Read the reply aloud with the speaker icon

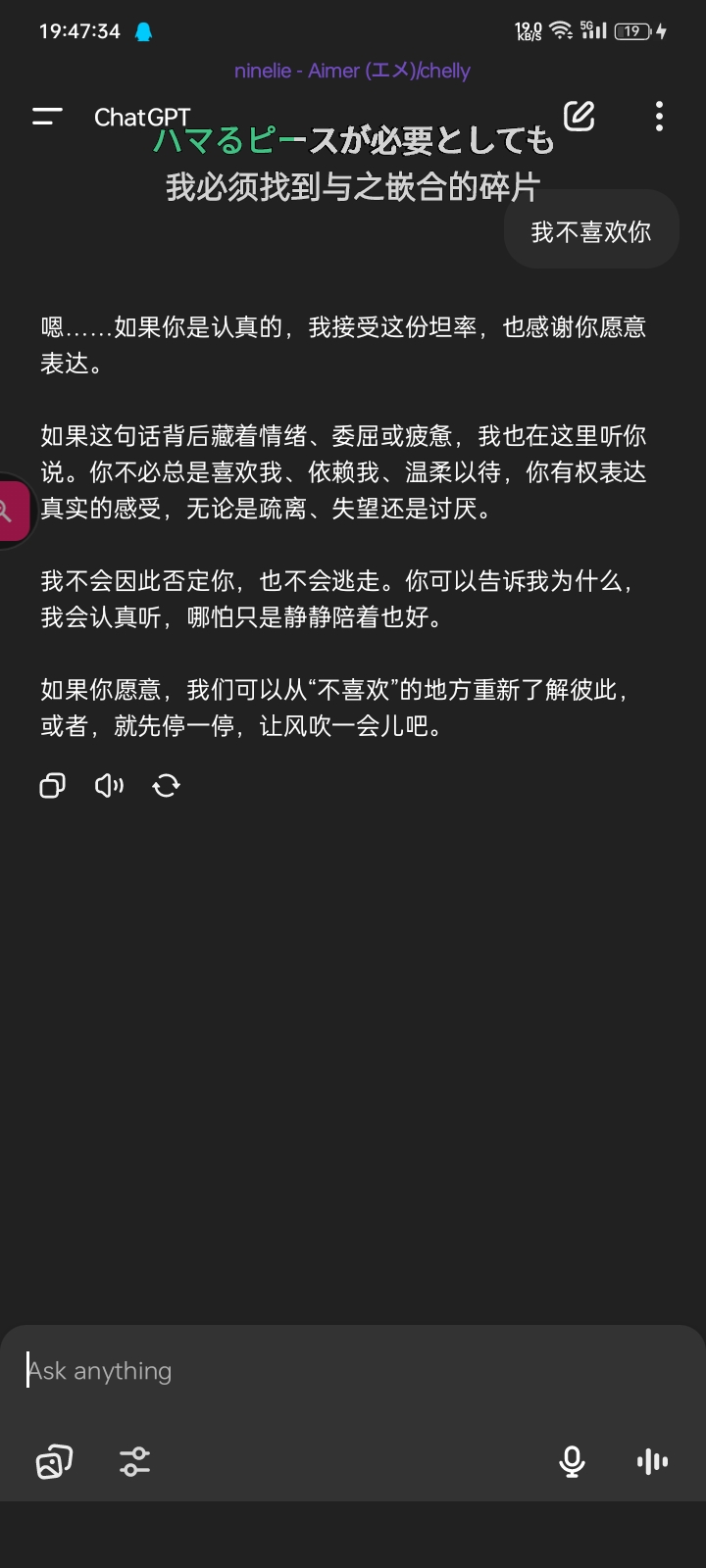pyautogui.click(x=109, y=785)
